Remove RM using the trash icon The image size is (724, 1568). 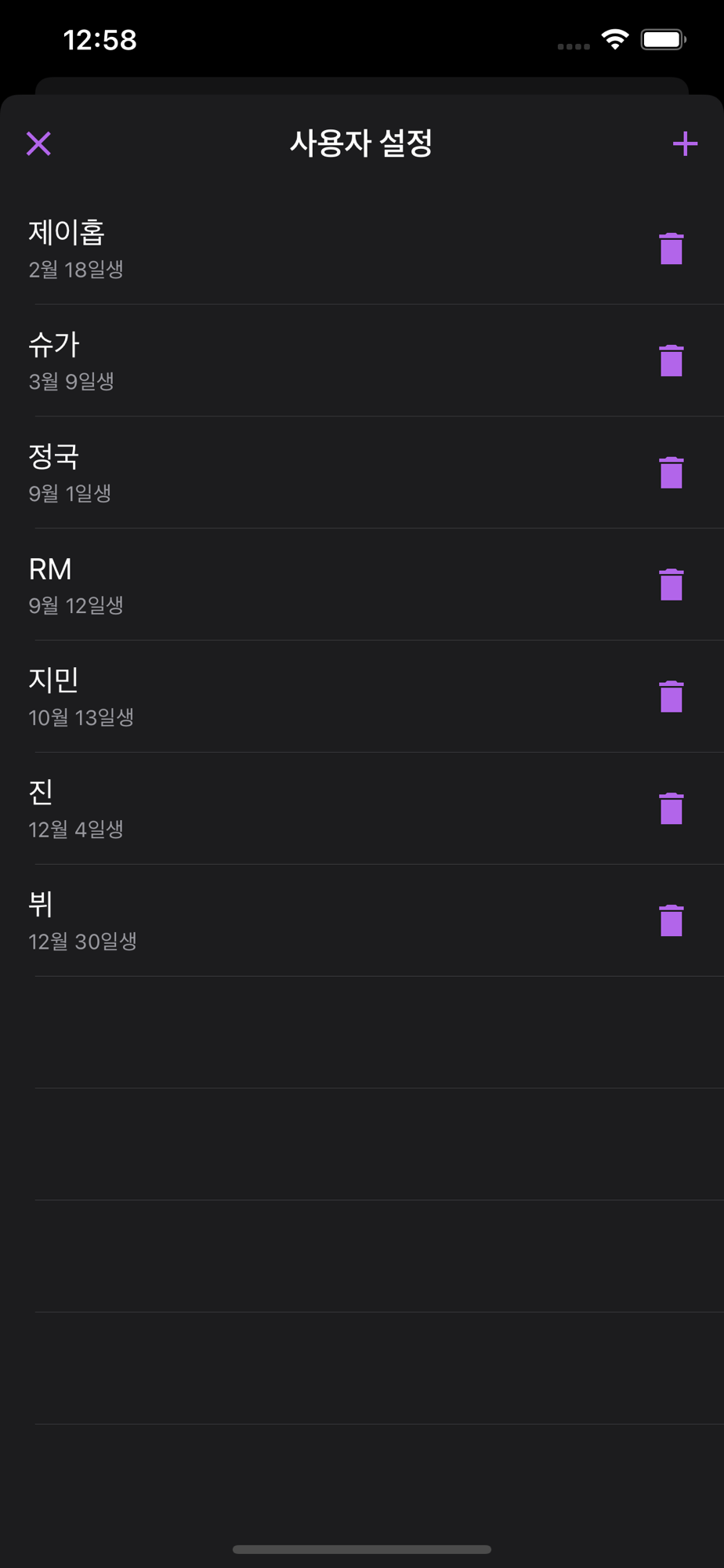point(672,585)
